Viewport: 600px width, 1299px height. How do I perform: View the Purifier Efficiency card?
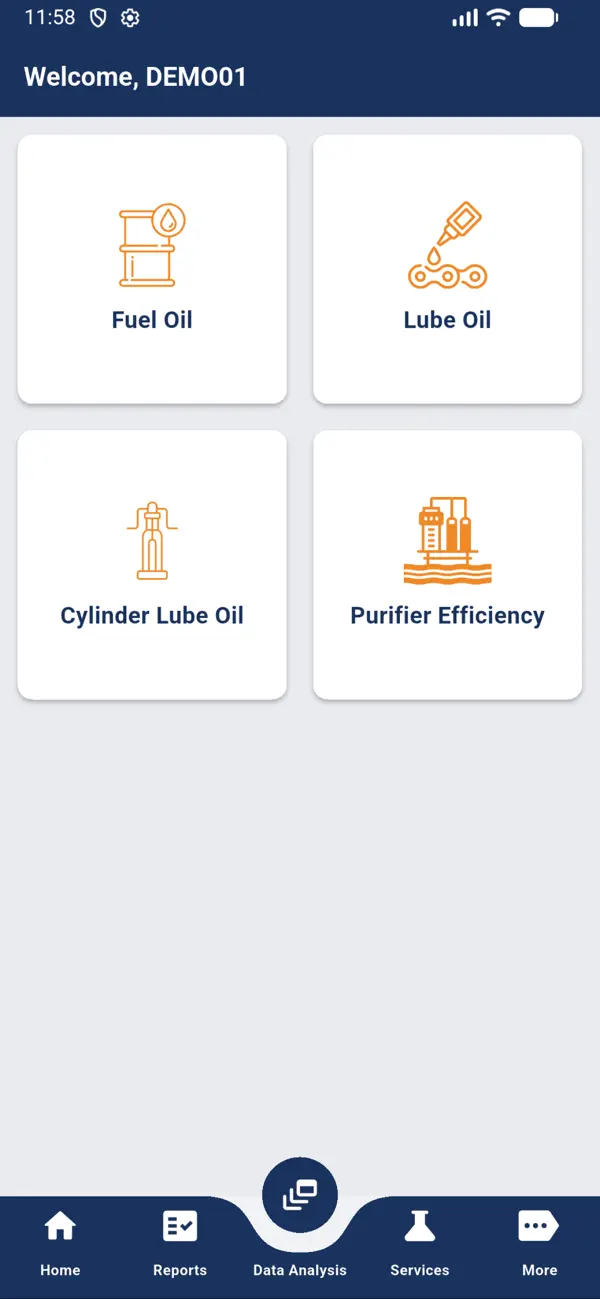pos(447,565)
